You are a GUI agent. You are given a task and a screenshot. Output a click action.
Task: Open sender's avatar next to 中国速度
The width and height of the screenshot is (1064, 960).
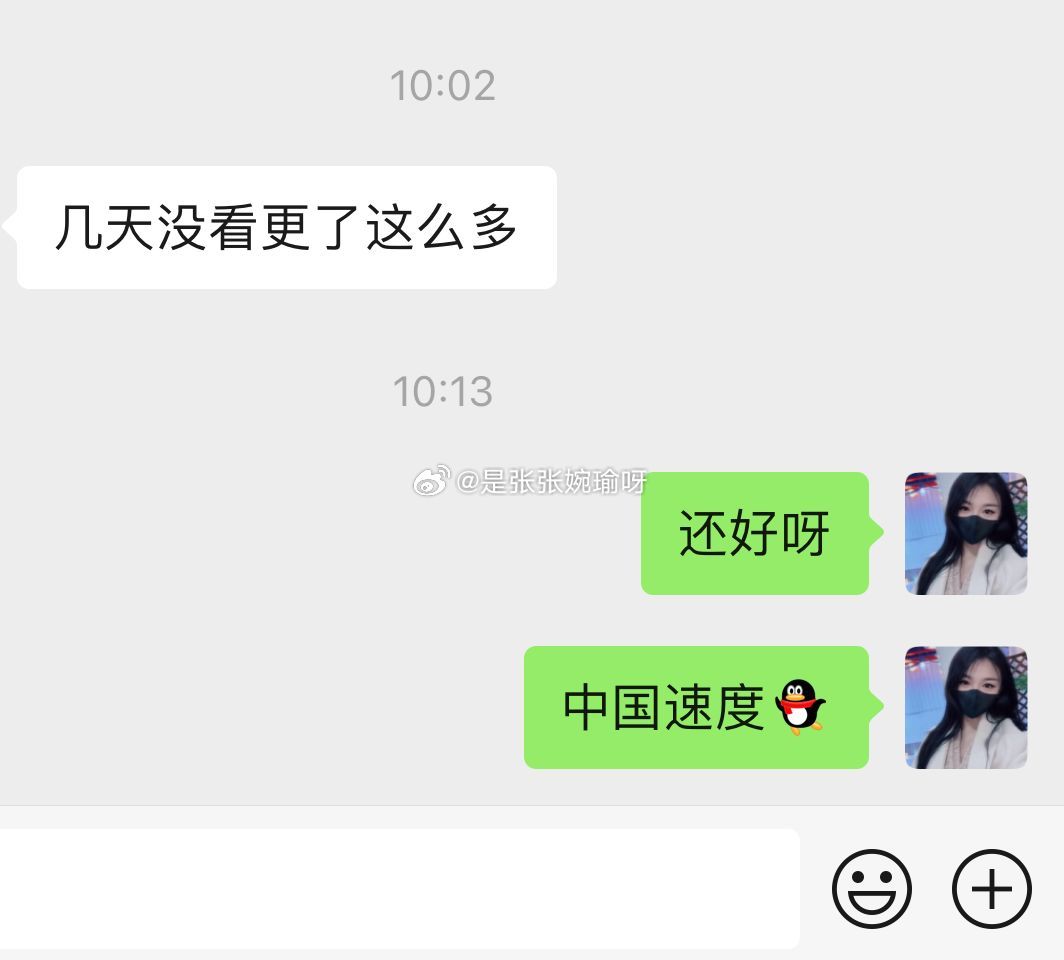[966, 707]
